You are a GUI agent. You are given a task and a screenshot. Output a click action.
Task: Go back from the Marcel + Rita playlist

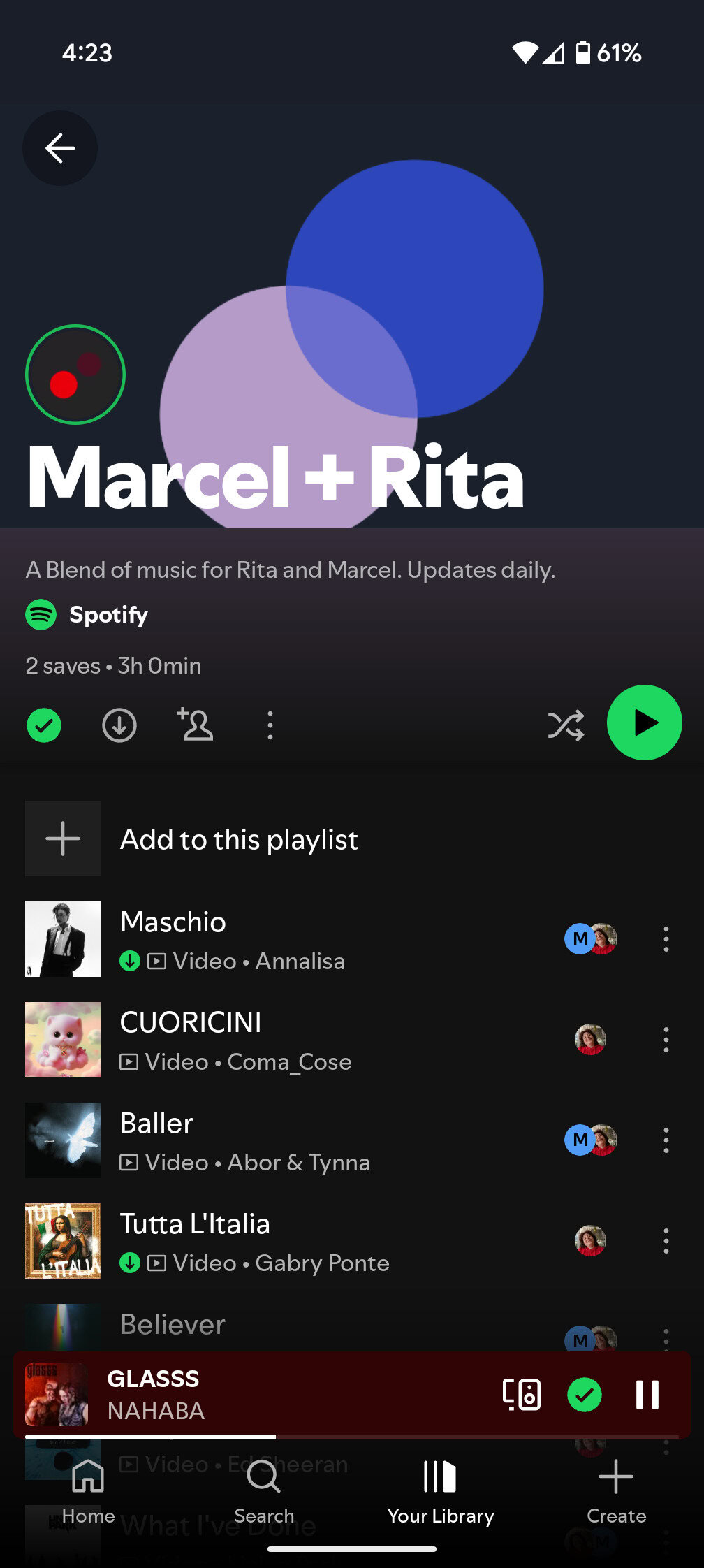[x=60, y=148]
